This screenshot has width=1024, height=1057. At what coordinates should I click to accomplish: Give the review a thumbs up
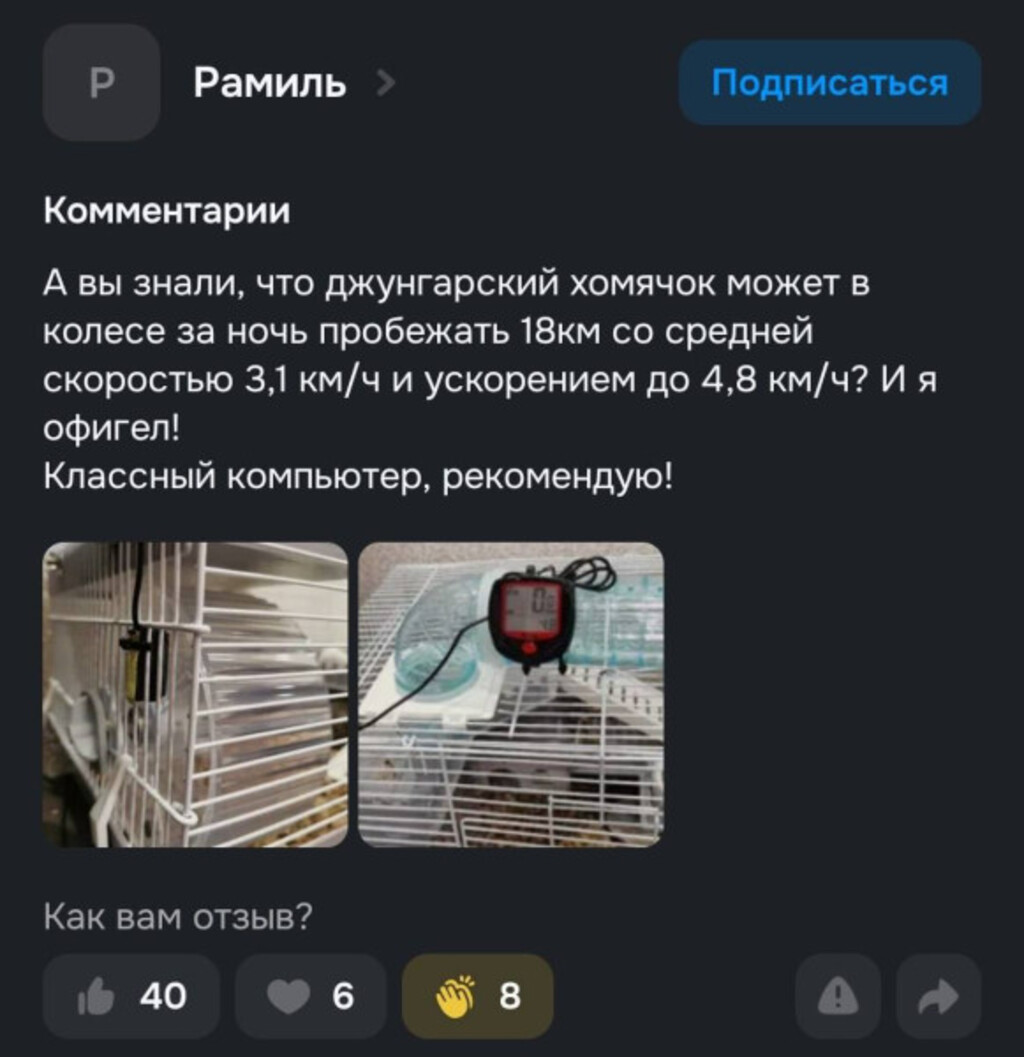(x=131, y=996)
